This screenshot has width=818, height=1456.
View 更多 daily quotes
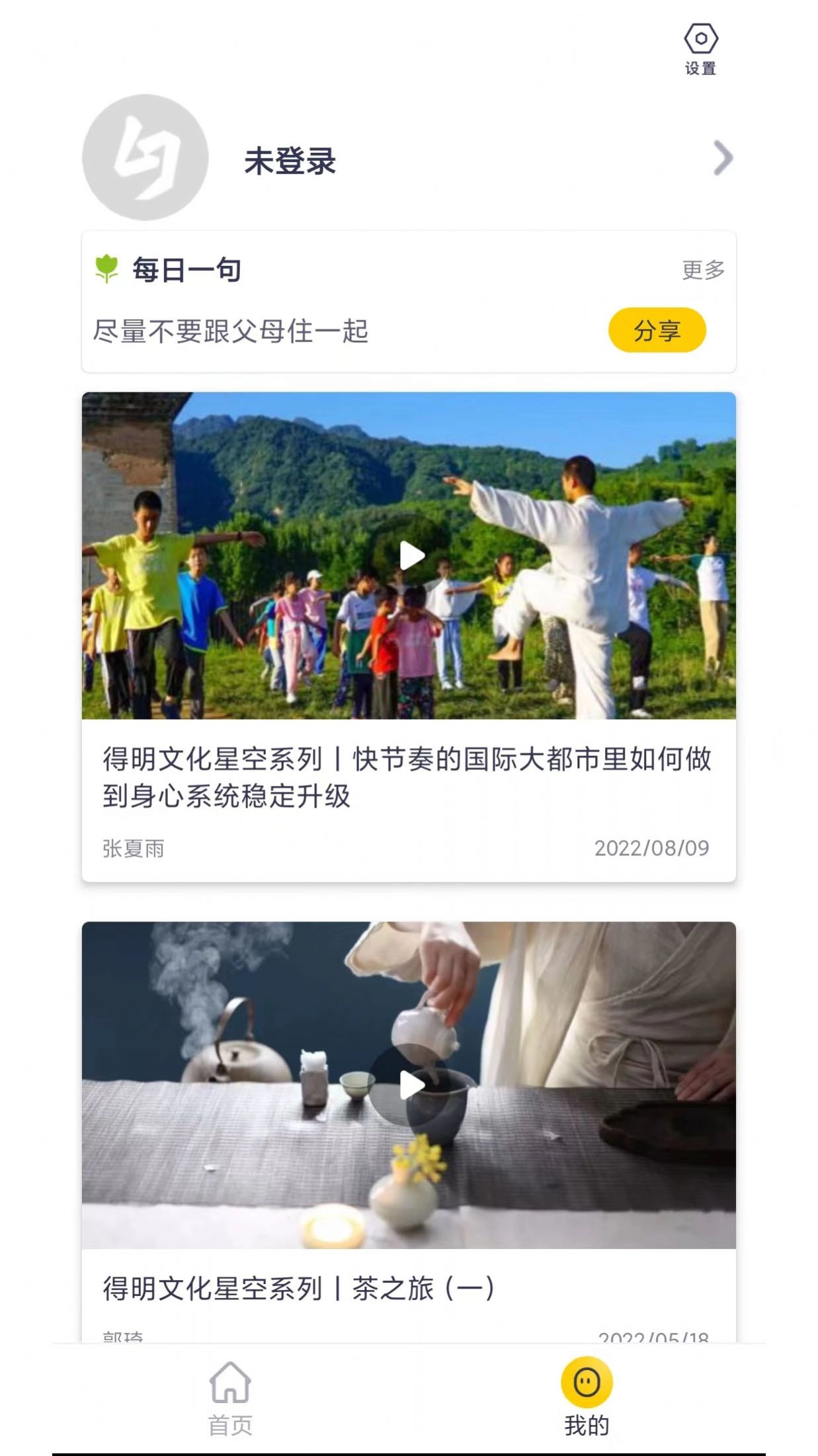[703, 270]
